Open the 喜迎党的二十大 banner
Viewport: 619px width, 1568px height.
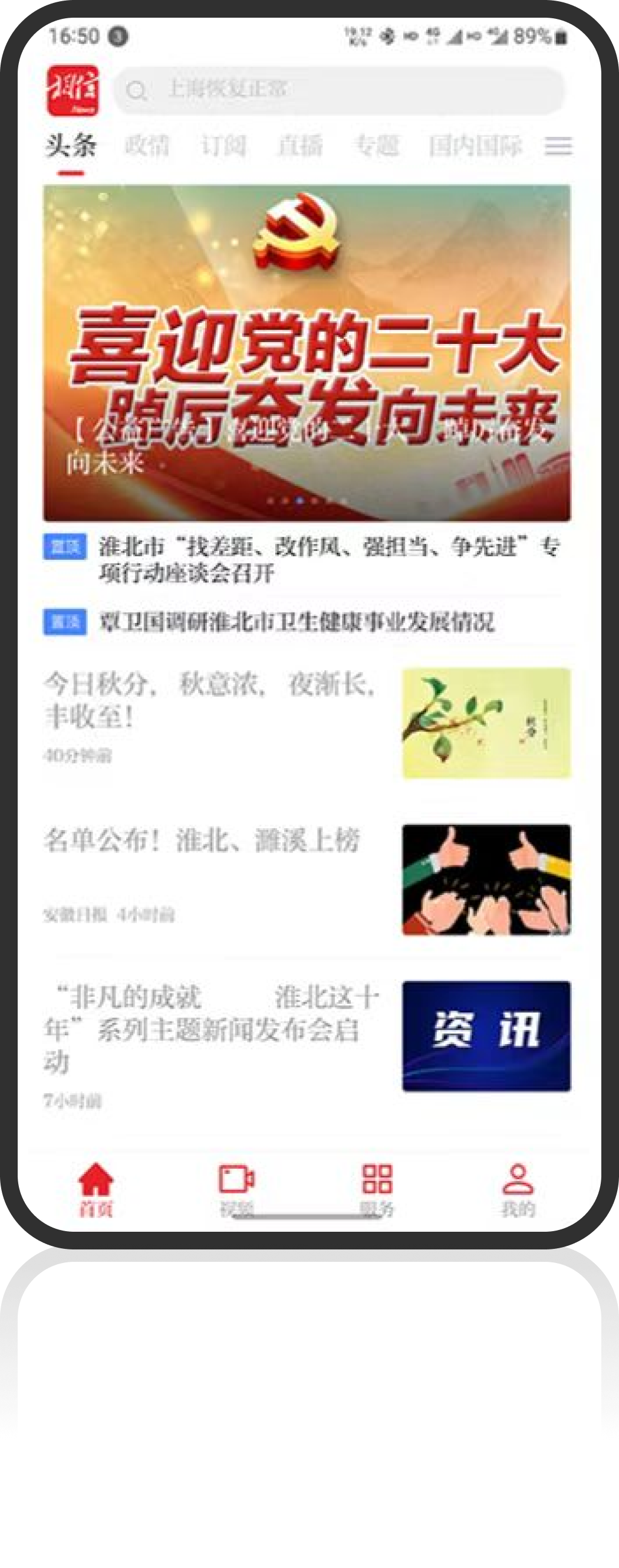tap(307, 353)
